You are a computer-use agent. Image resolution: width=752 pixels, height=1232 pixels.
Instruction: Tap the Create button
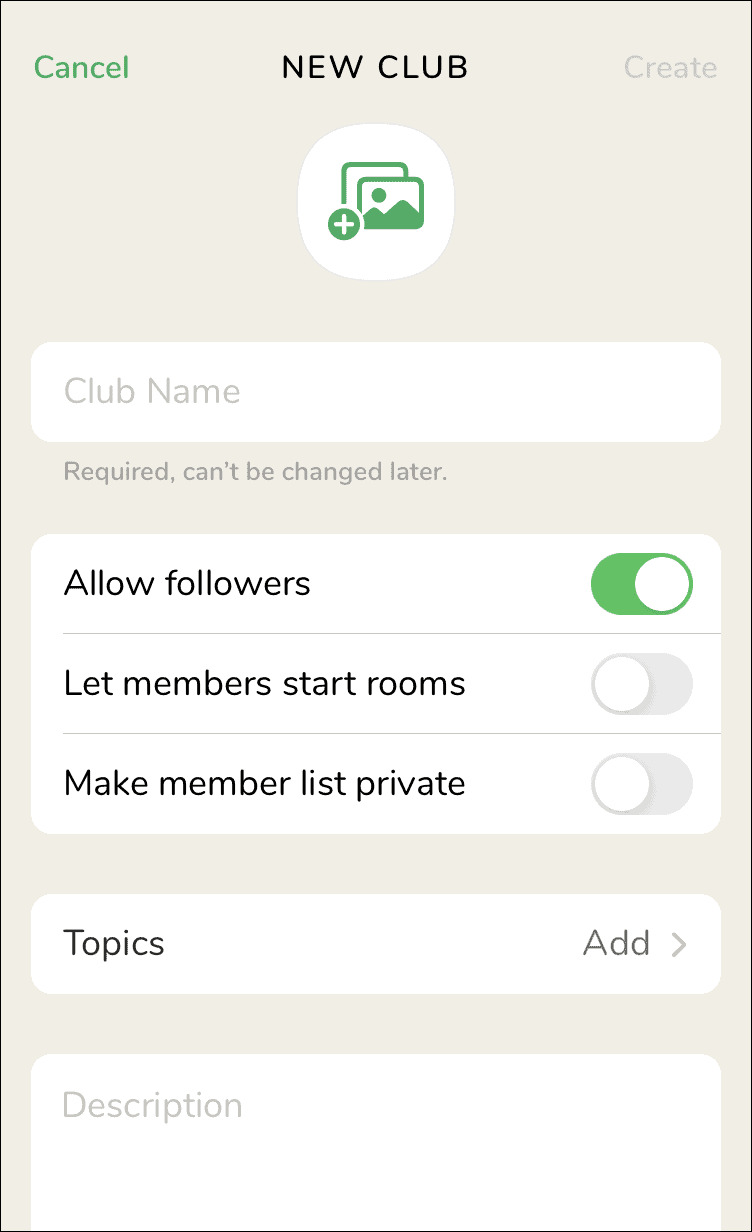tap(670, 68)
